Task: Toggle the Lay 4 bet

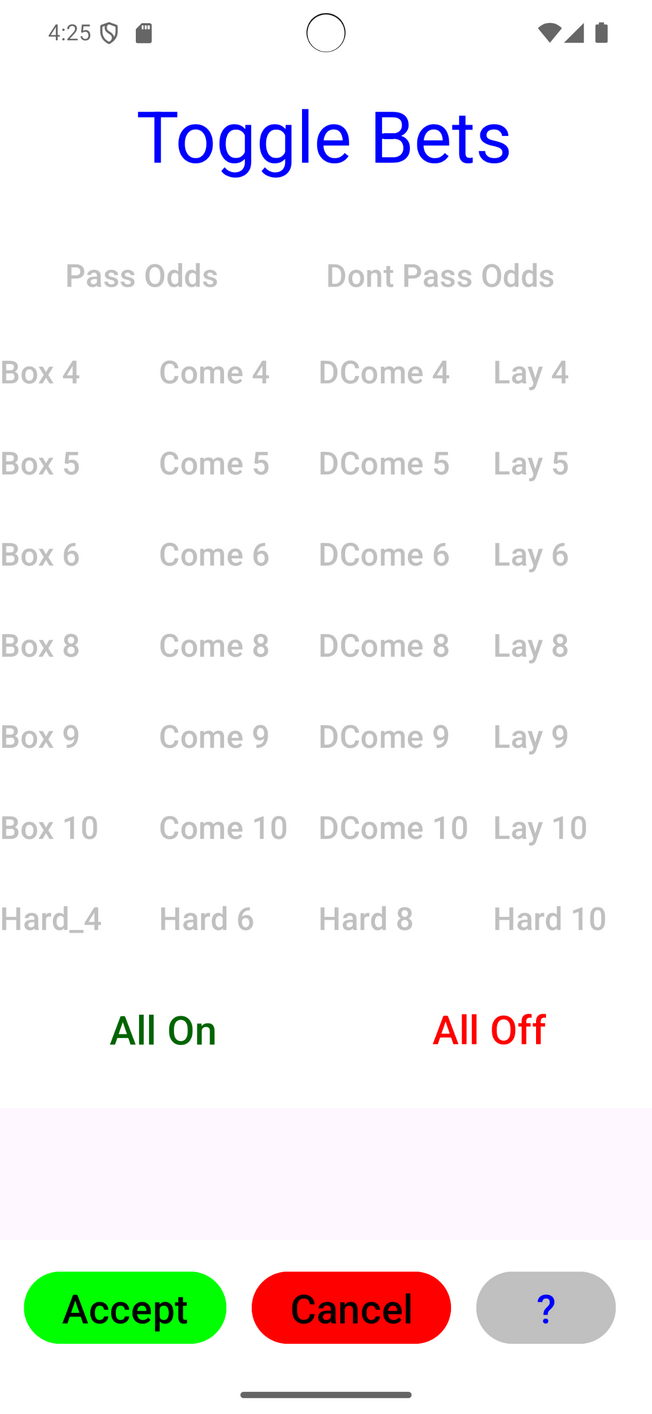Action: 530,372
